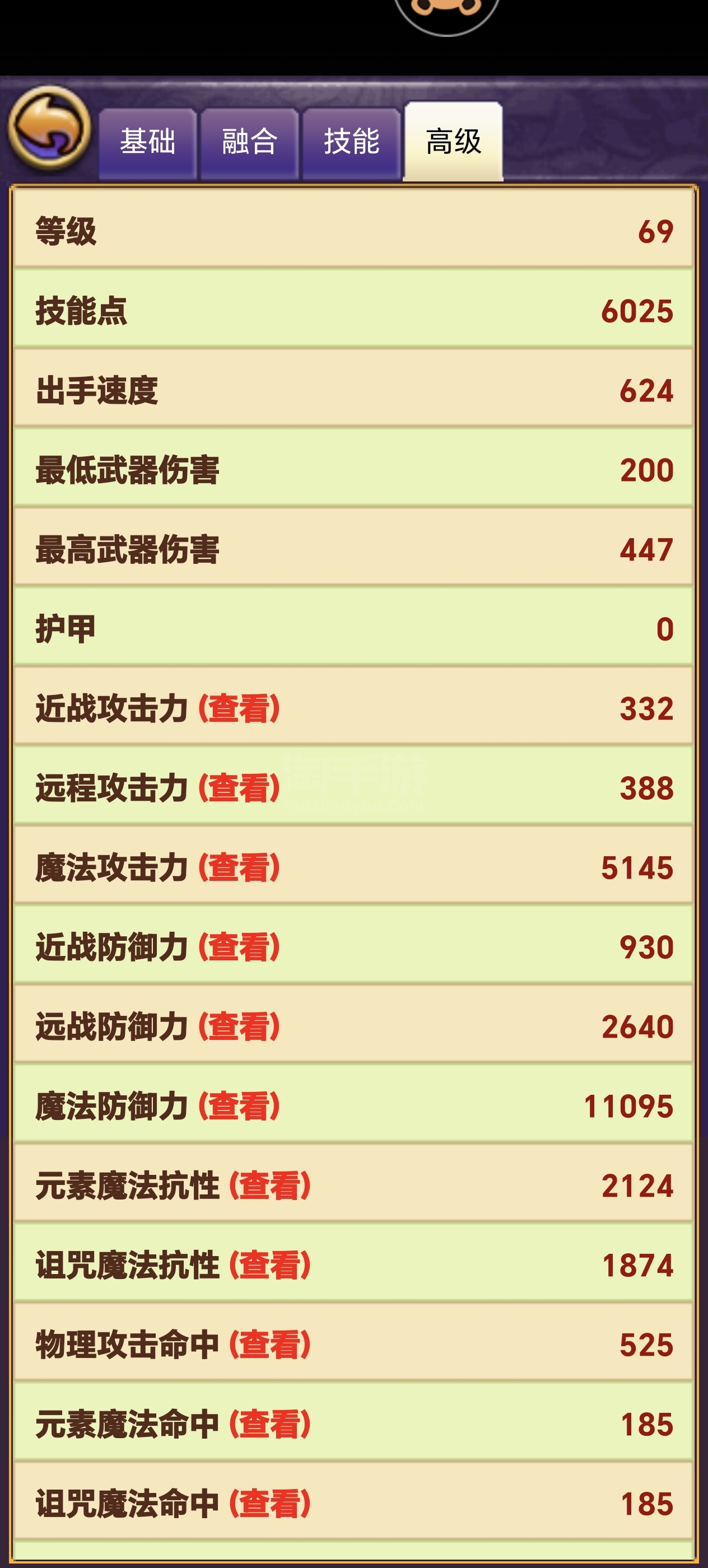Viewport: 708px width, 1568px height.
Task: Tap 查看 beside 近战防御力
Action: coord(239,947)
